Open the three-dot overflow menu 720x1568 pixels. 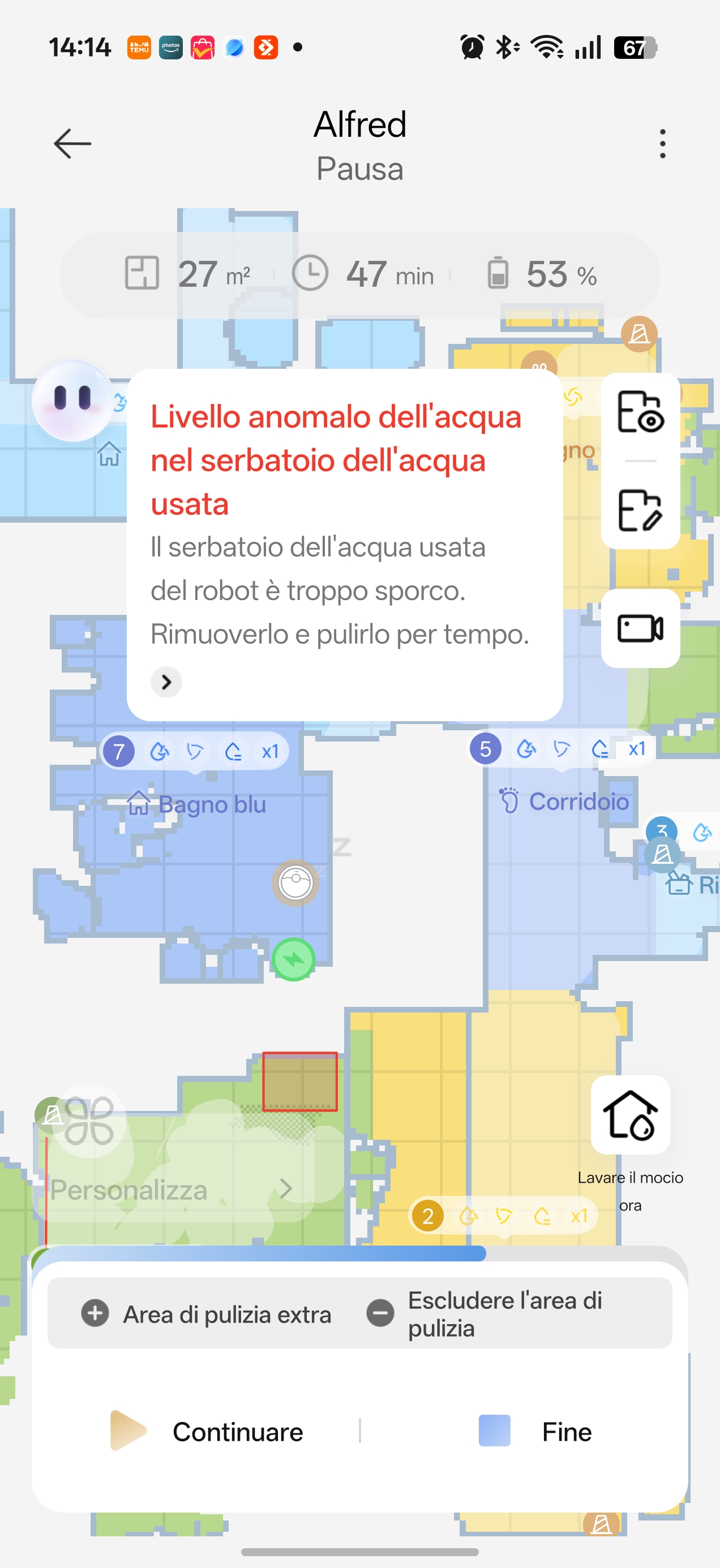(663, 144)
